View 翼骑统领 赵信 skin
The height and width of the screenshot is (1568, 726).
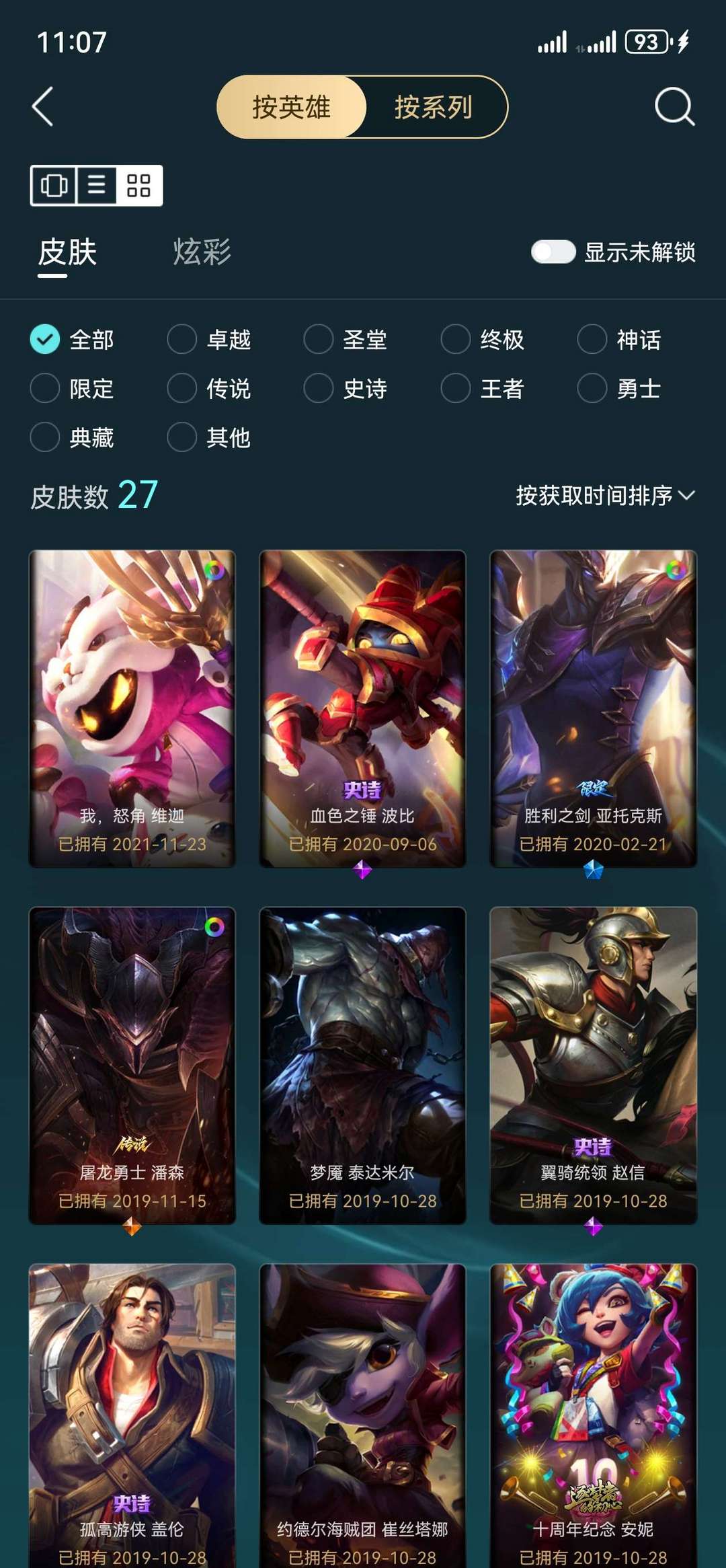[593, 1064]
